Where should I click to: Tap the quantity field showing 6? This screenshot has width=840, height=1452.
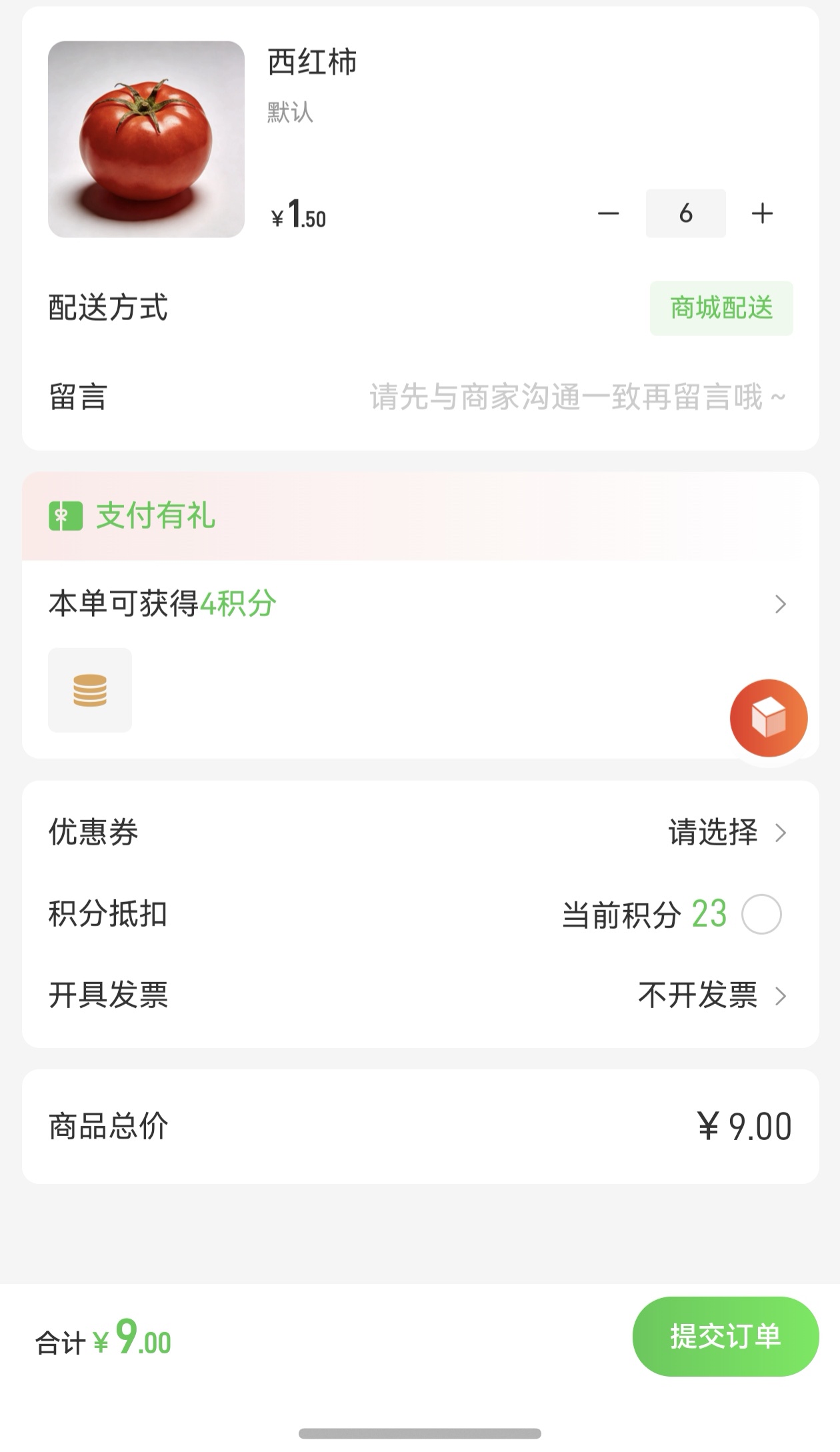(x=685, y=213)
